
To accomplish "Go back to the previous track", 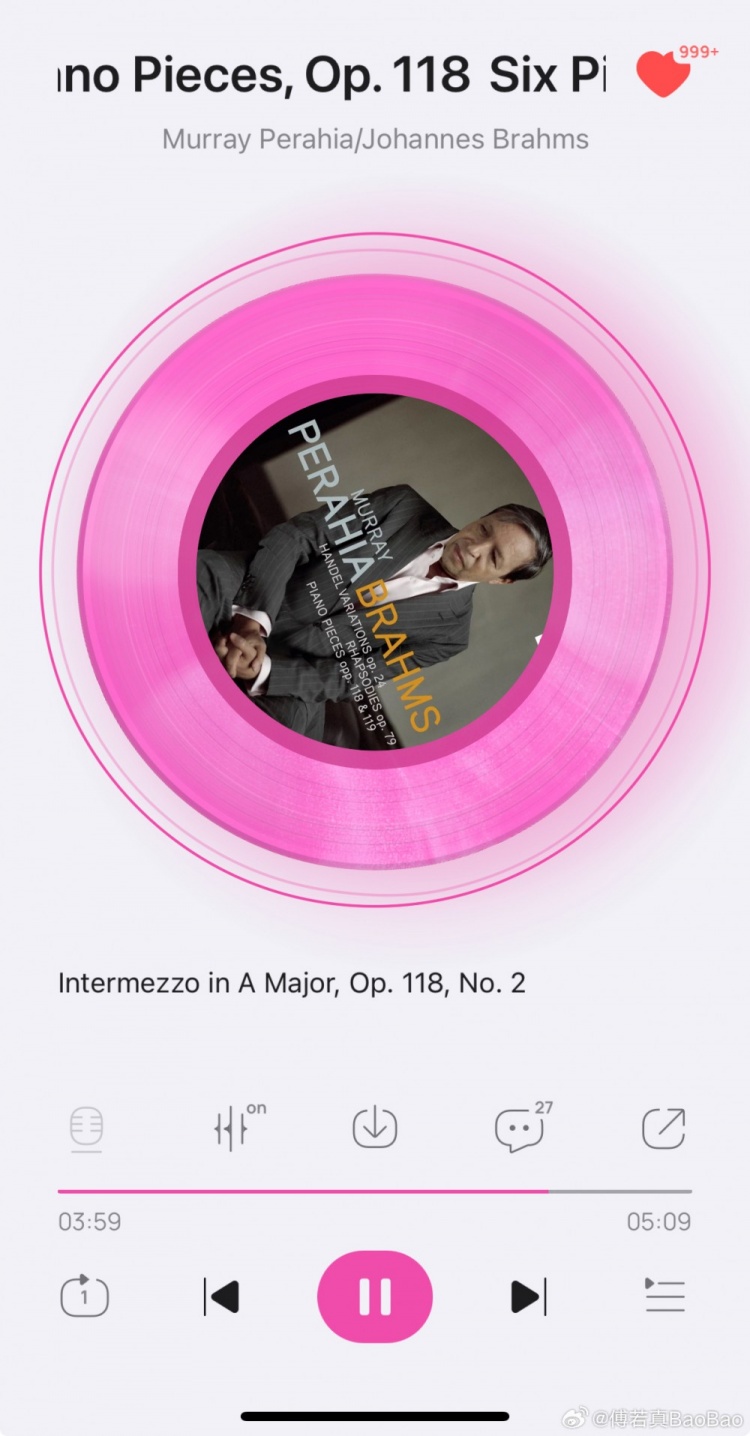I will pos(221,1296).
